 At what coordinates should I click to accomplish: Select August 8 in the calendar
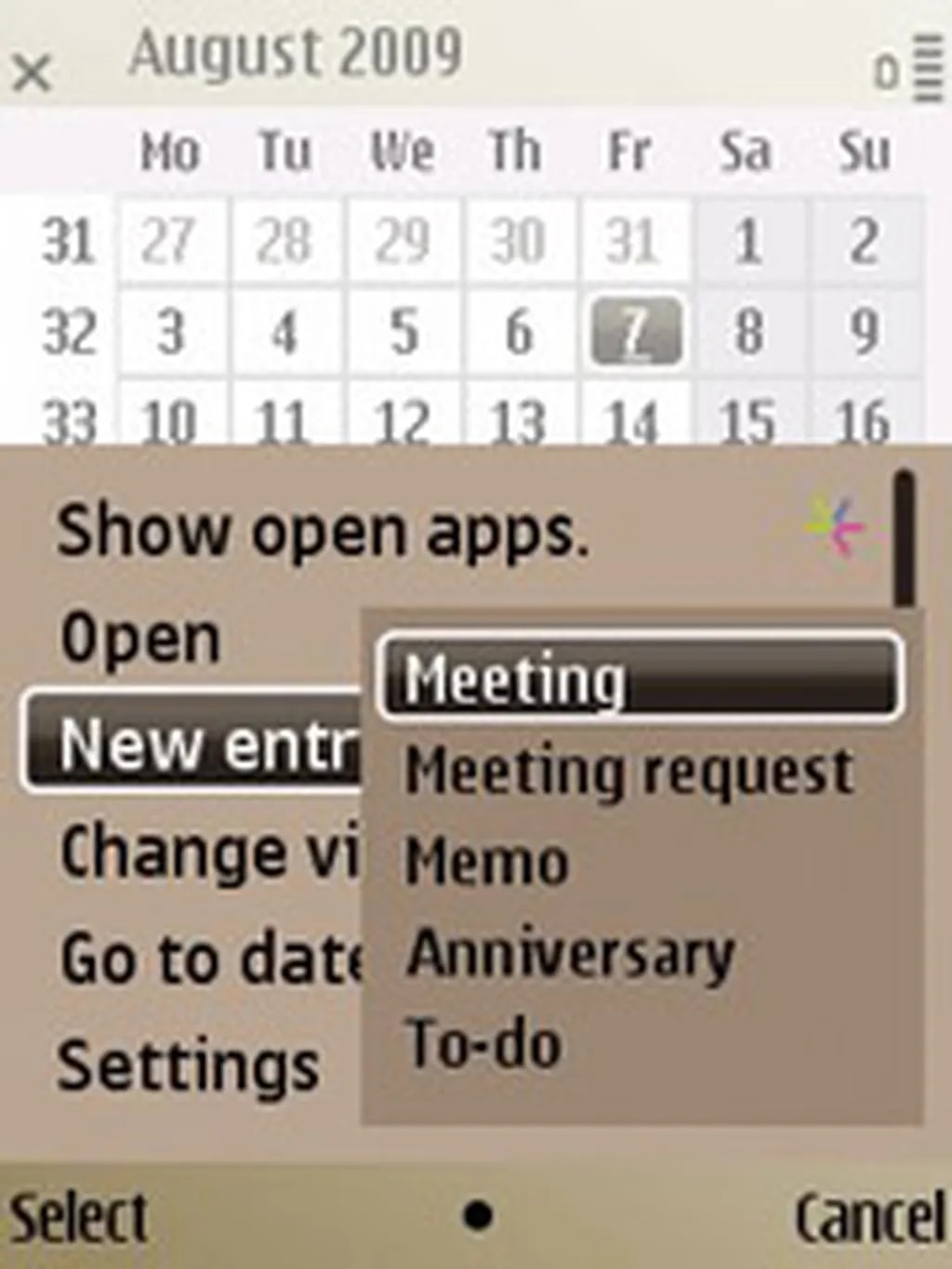point(749,332)
